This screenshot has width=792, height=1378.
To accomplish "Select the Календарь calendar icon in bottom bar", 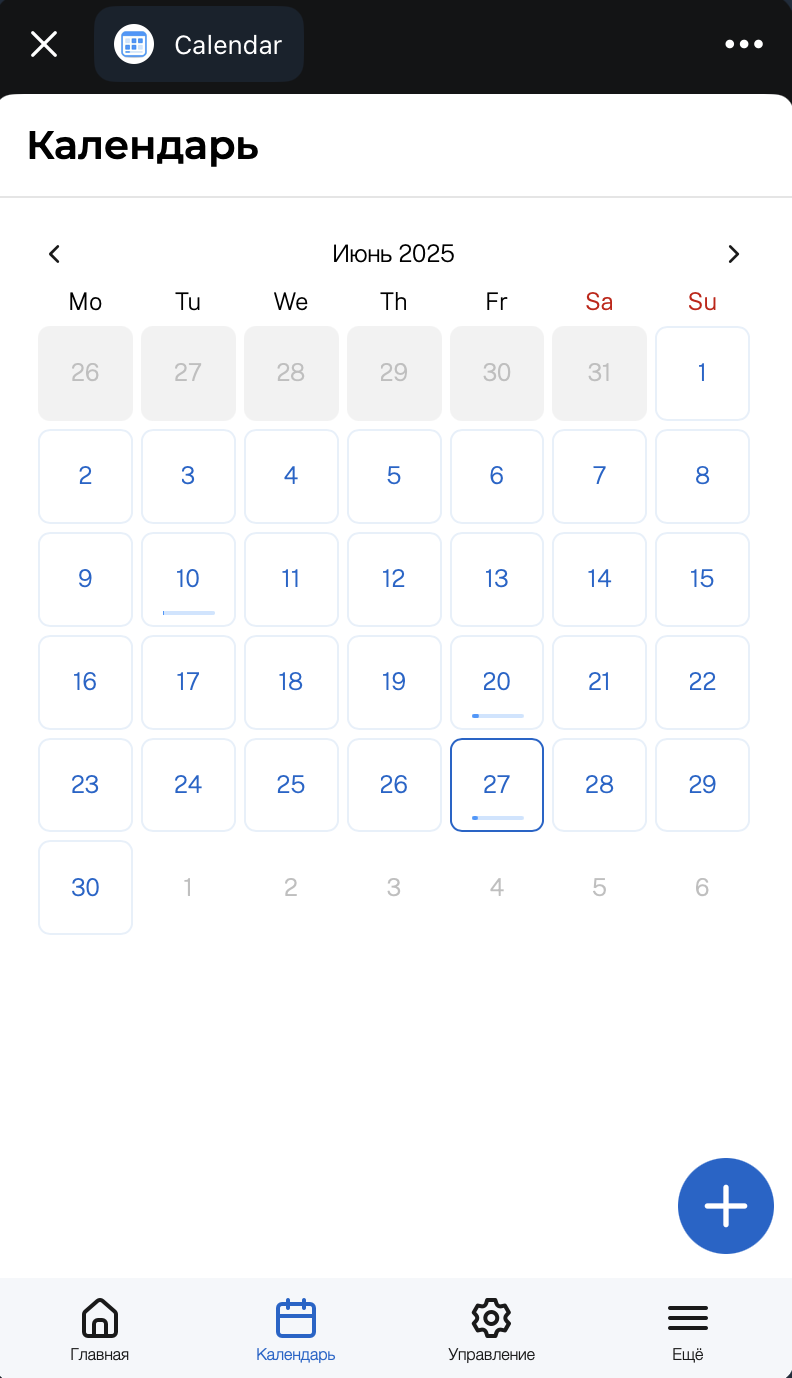I will tap(295, 1317).
